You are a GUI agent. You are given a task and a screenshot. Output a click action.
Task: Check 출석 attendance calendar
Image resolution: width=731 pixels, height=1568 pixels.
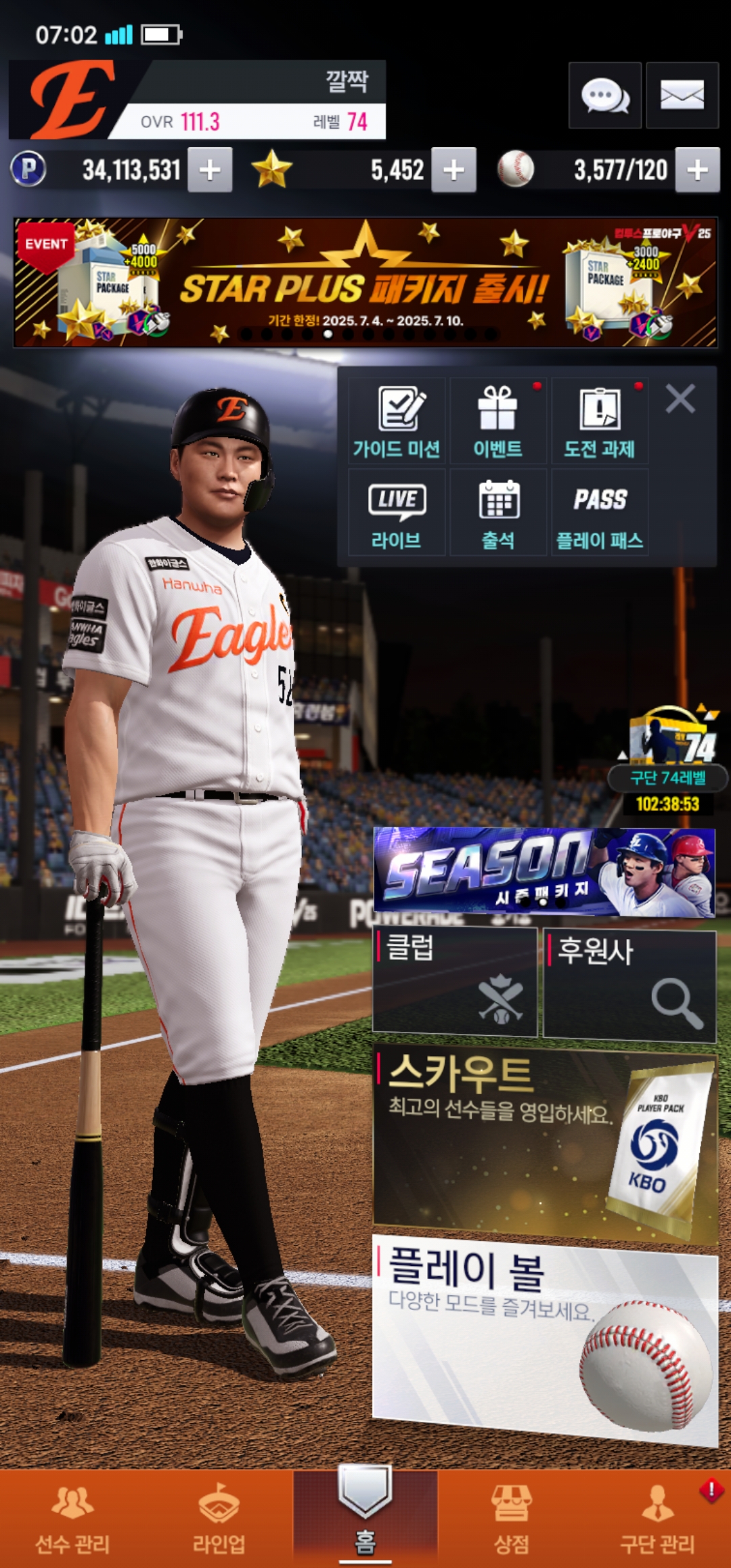[x=498, y=513]
